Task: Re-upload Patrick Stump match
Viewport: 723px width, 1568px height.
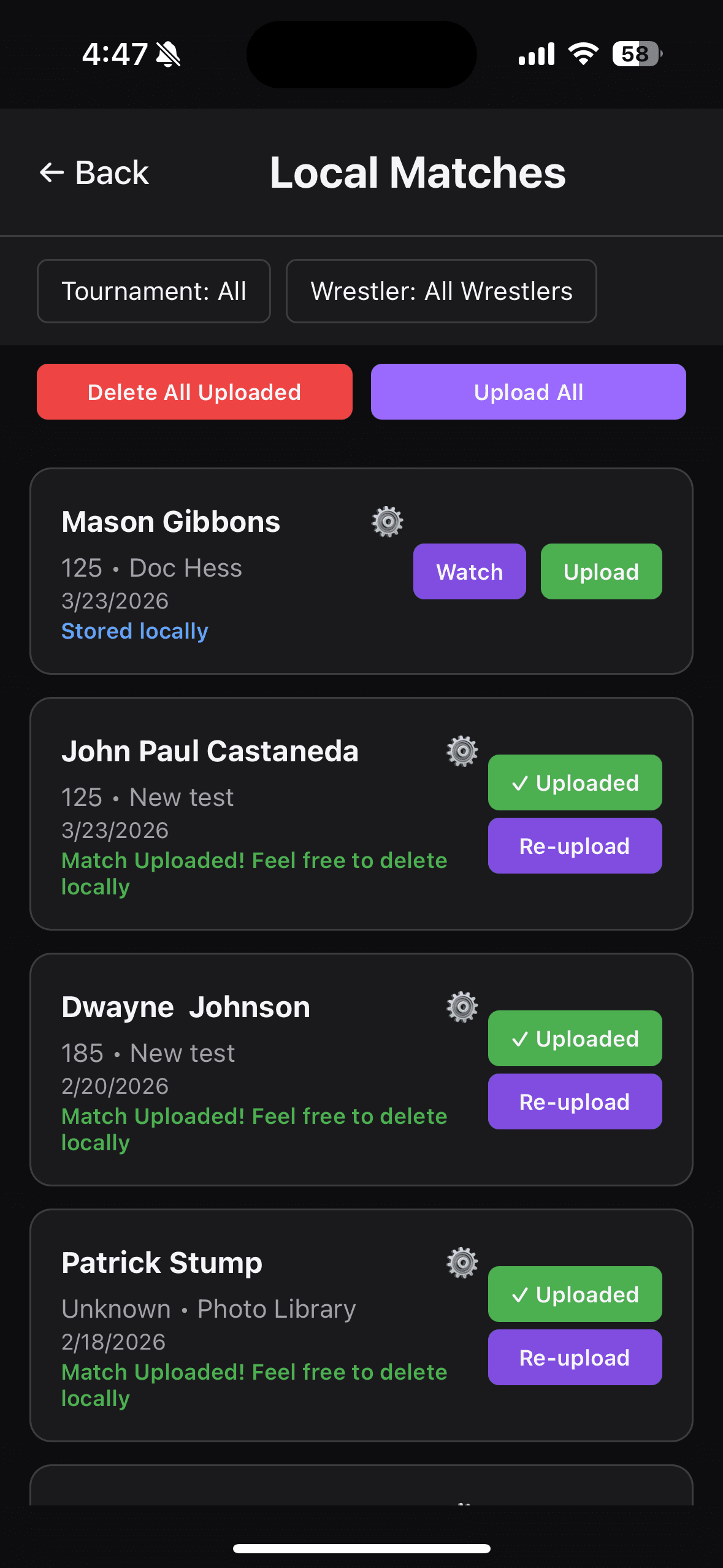Action: click(575, 1357)
